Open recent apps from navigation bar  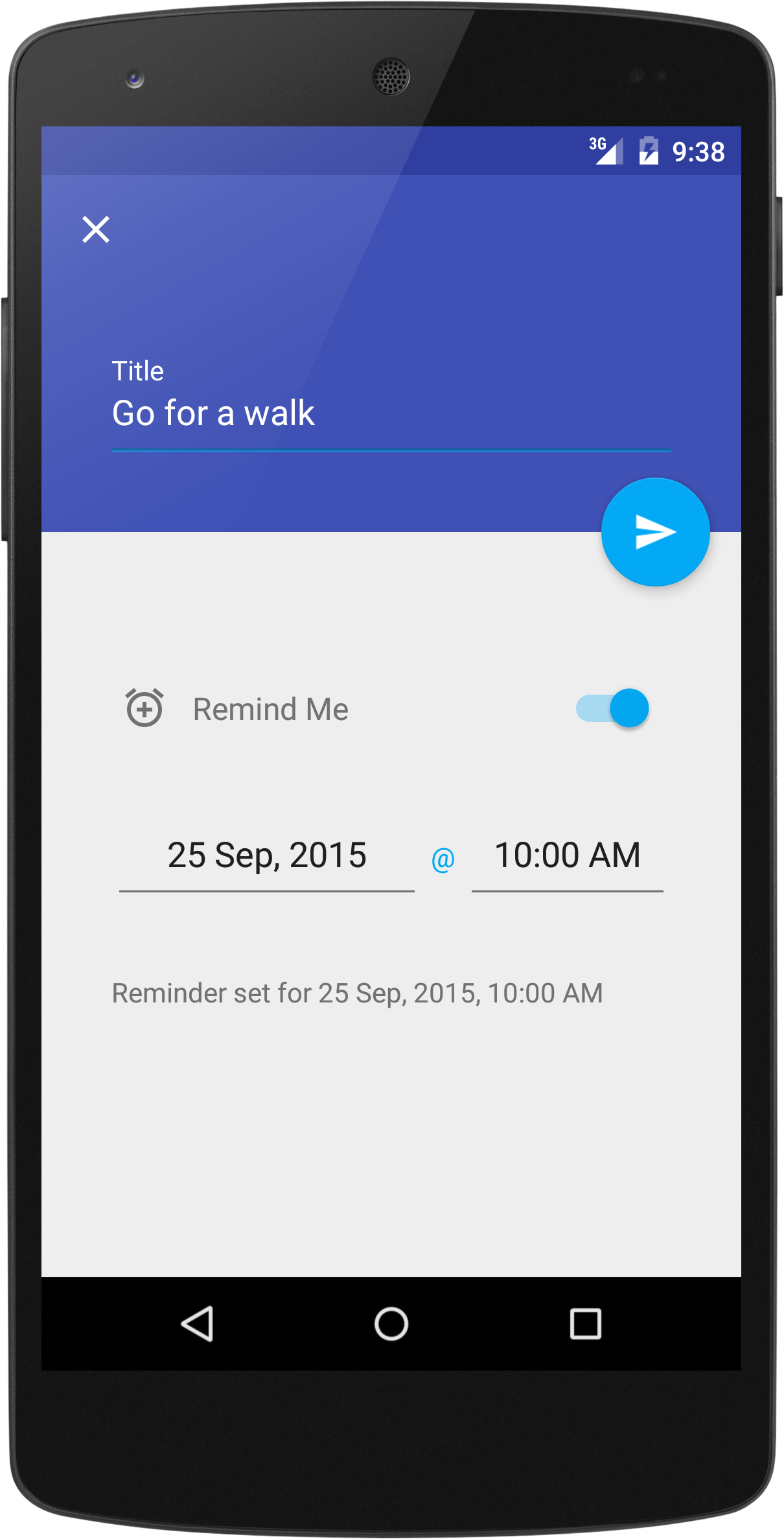point(585,1324)
